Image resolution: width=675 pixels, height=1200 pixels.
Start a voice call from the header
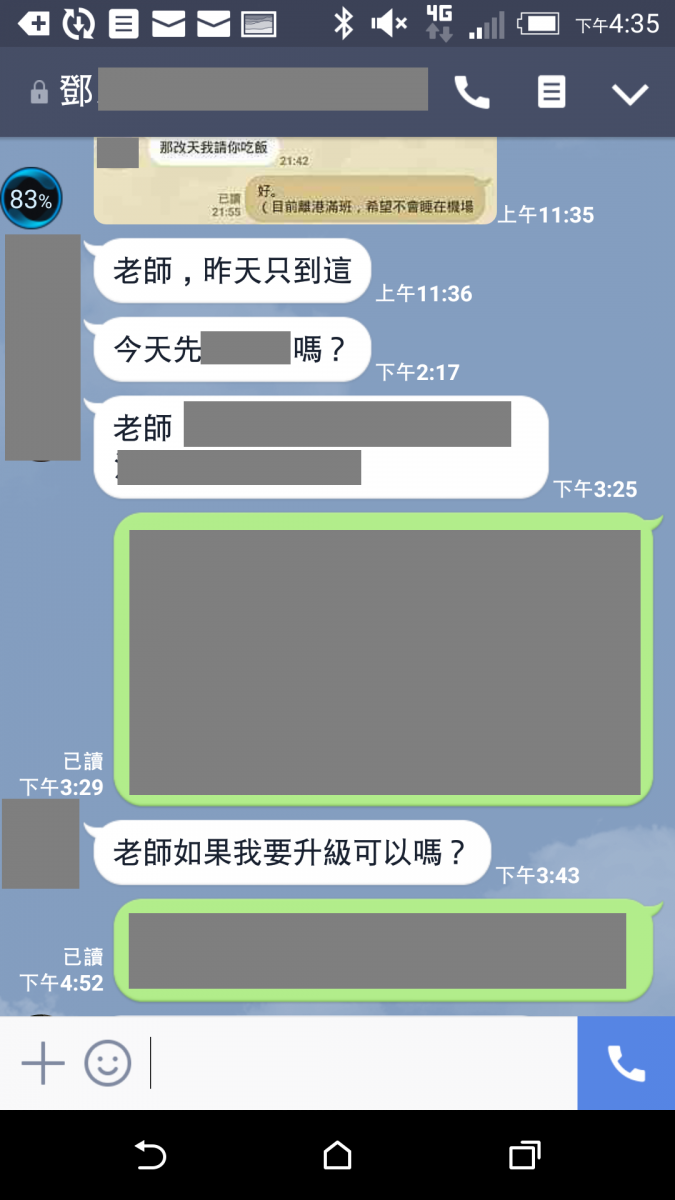pyautogui.click(x=472, y=93)
